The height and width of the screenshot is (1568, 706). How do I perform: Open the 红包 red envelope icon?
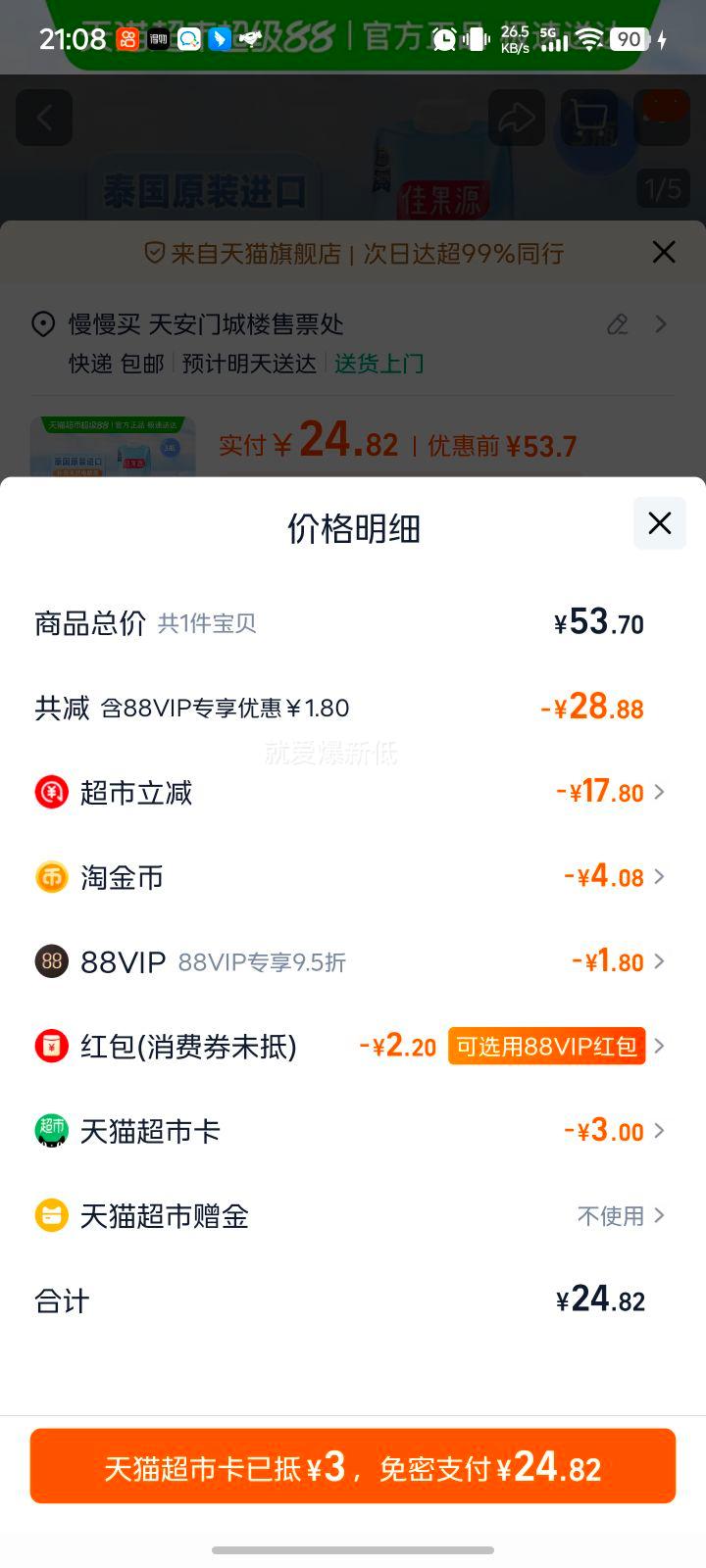(x=50, y=1046)
